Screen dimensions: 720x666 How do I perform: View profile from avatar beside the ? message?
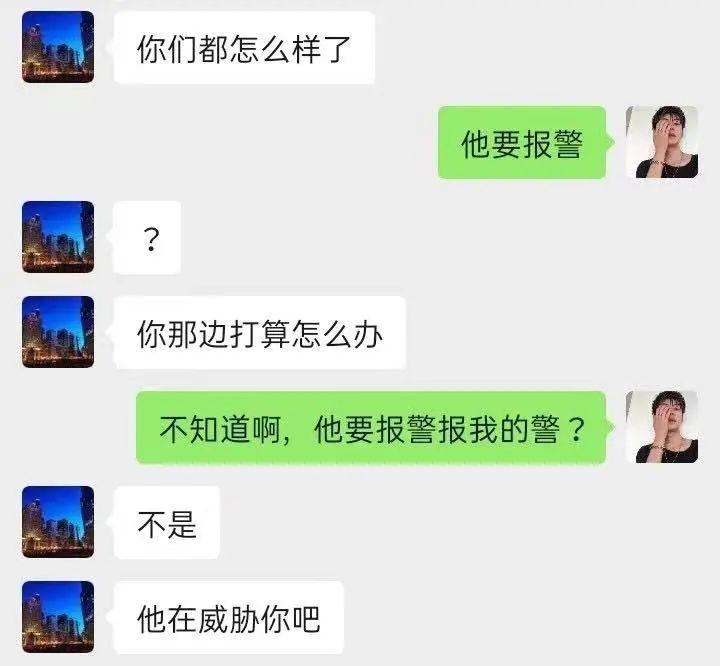point(58,237)
